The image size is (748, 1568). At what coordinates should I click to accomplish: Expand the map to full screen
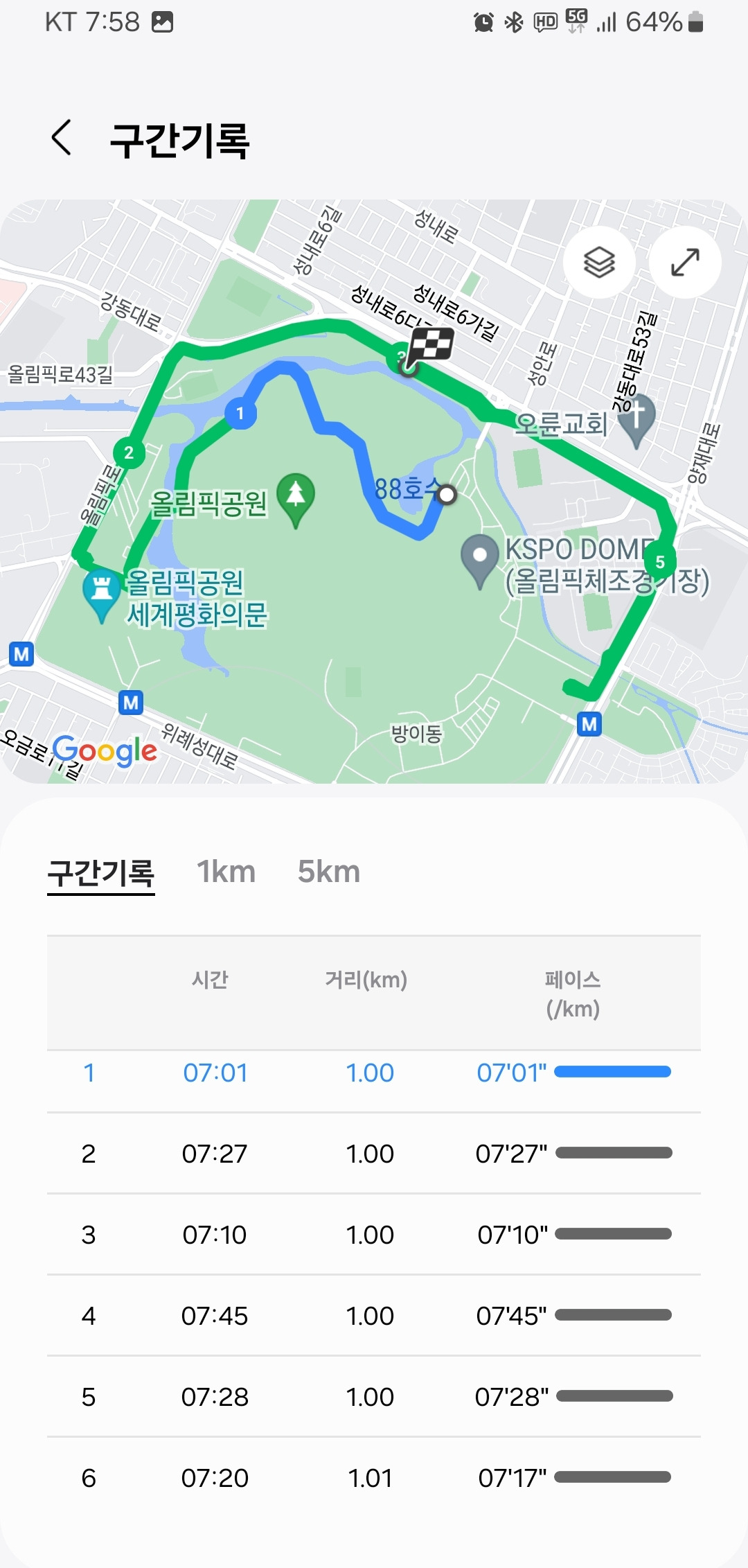coord(685,262)
